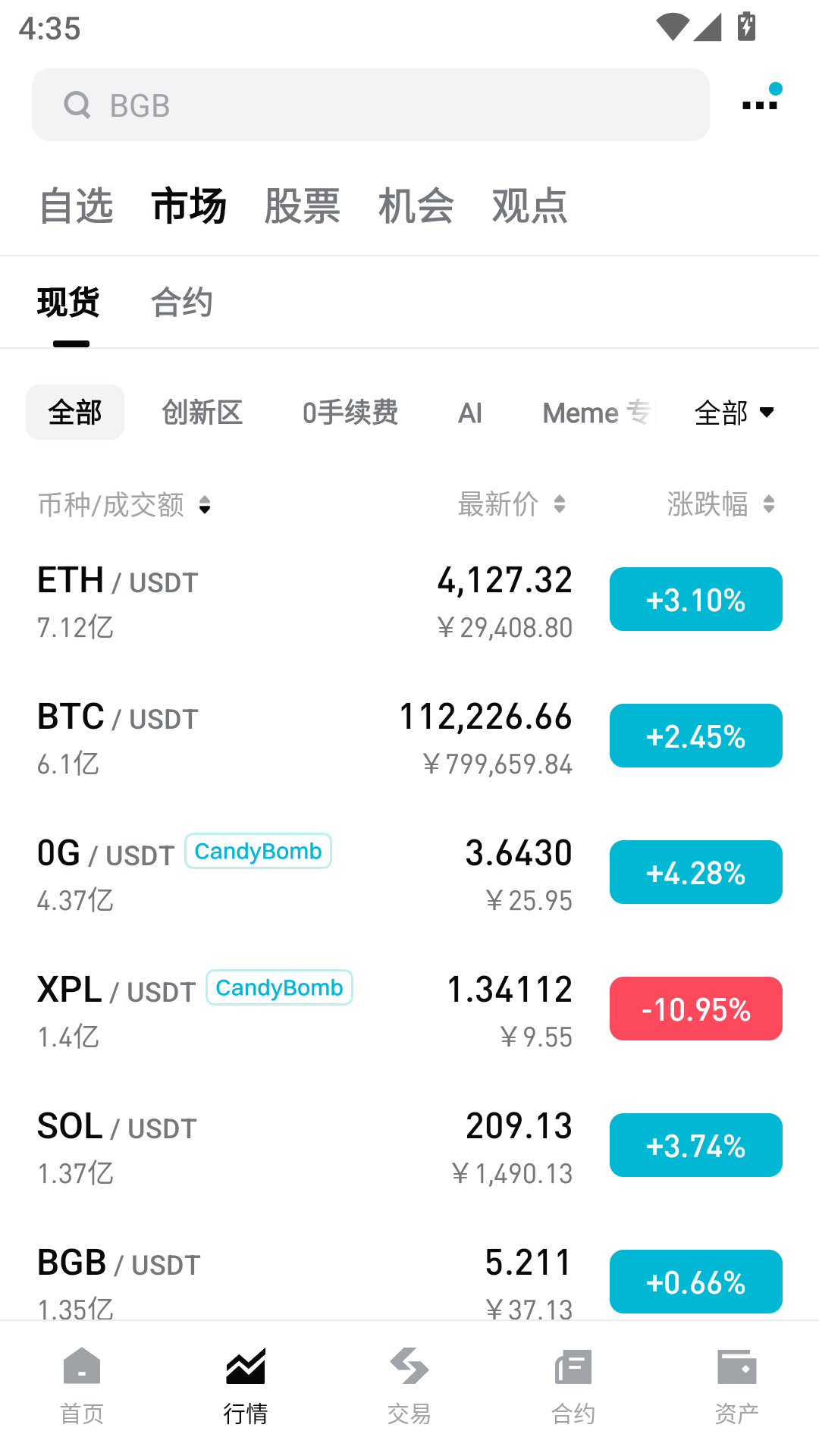Open the 全部 category dropdown

(734, 412)
